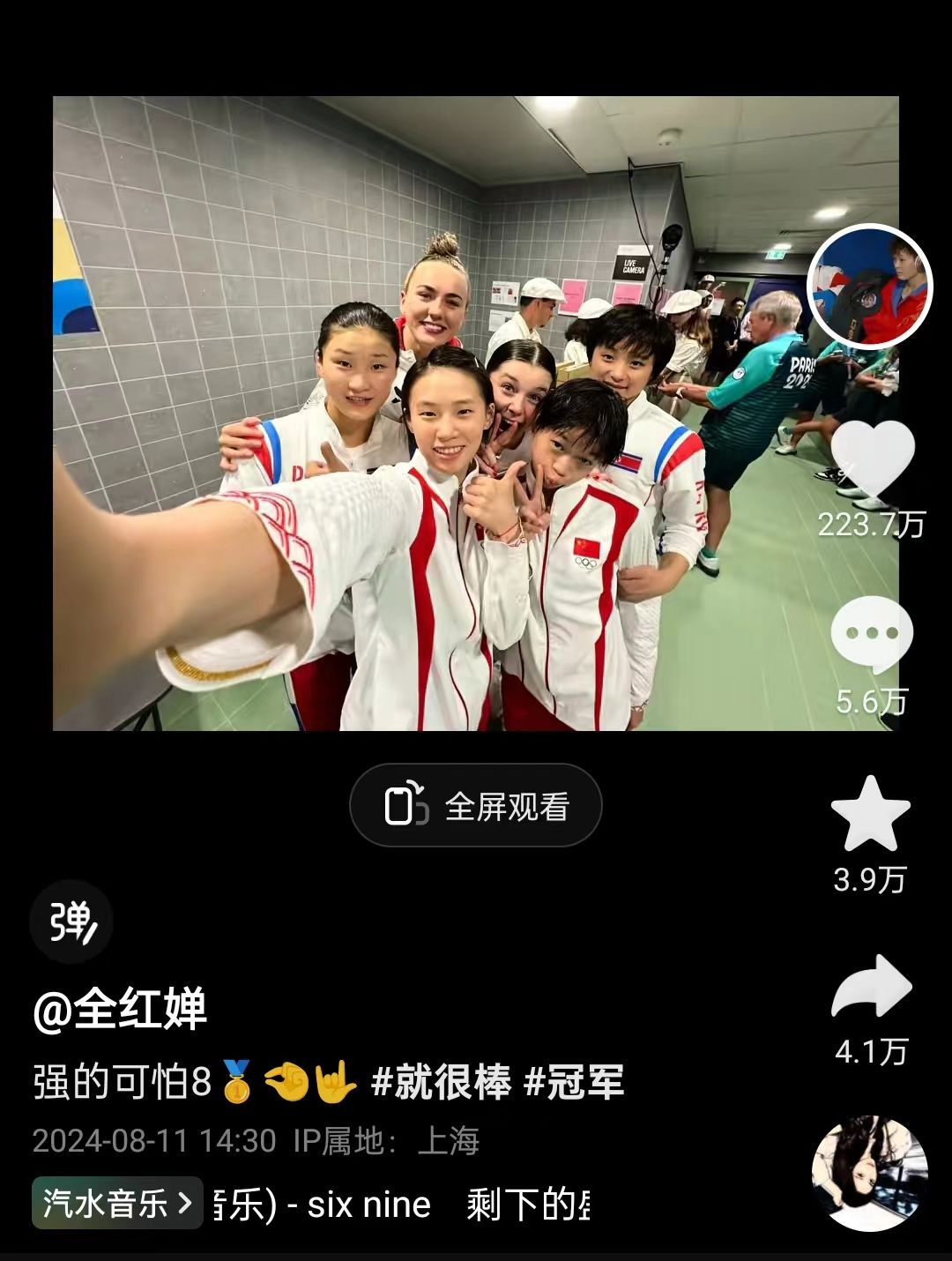952x1261 pixels.
Task: Toggle the 弹 danmaku button
Action: pos(71,922)
